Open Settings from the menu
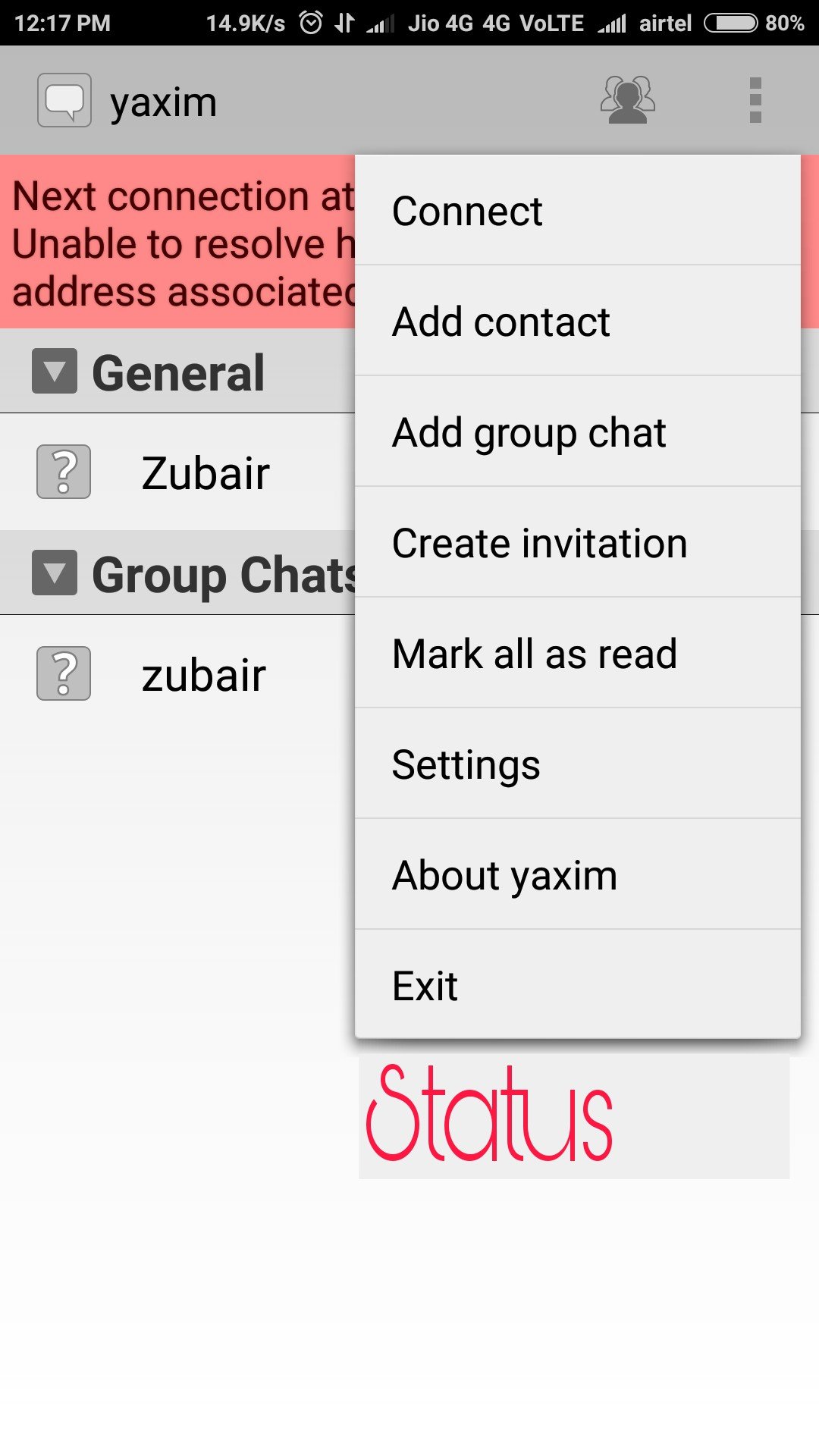Image resolution: width=819 pixels, height=1456 pixels. click(x=576, y=764)
